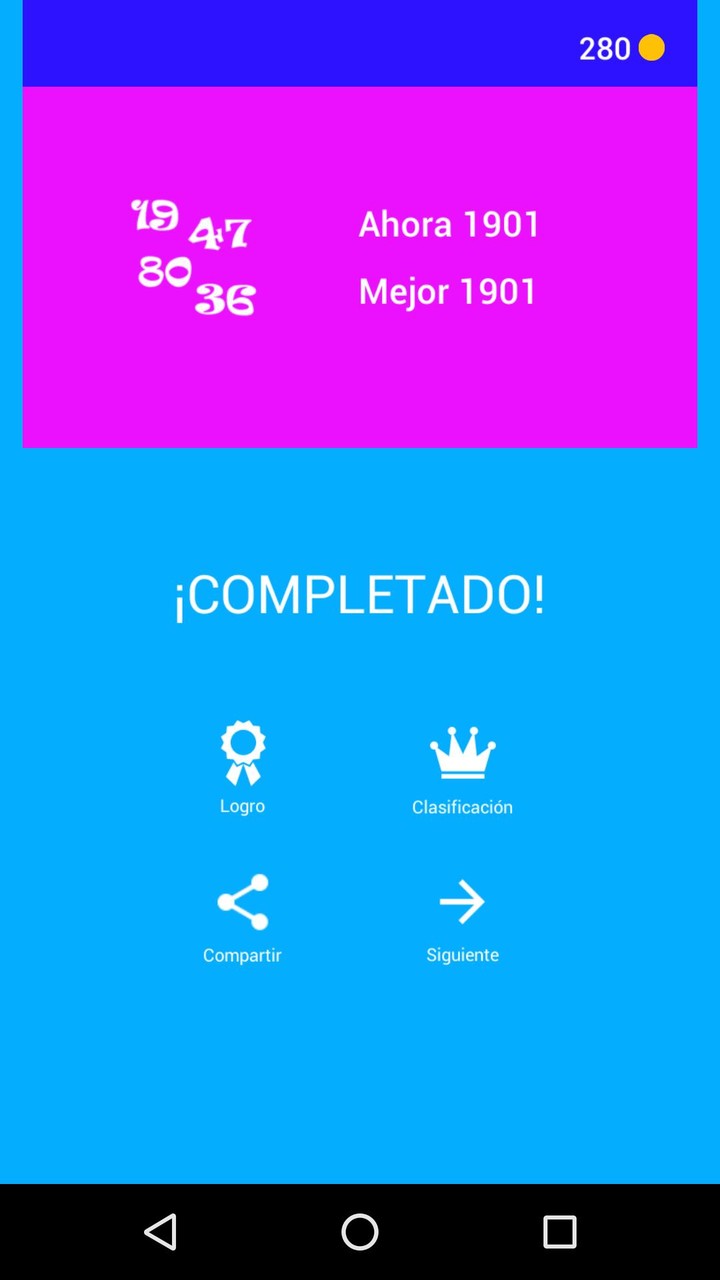
Task: View leaderboard with the crown icon
Action: pyautogui.click(x=462, y=751)
